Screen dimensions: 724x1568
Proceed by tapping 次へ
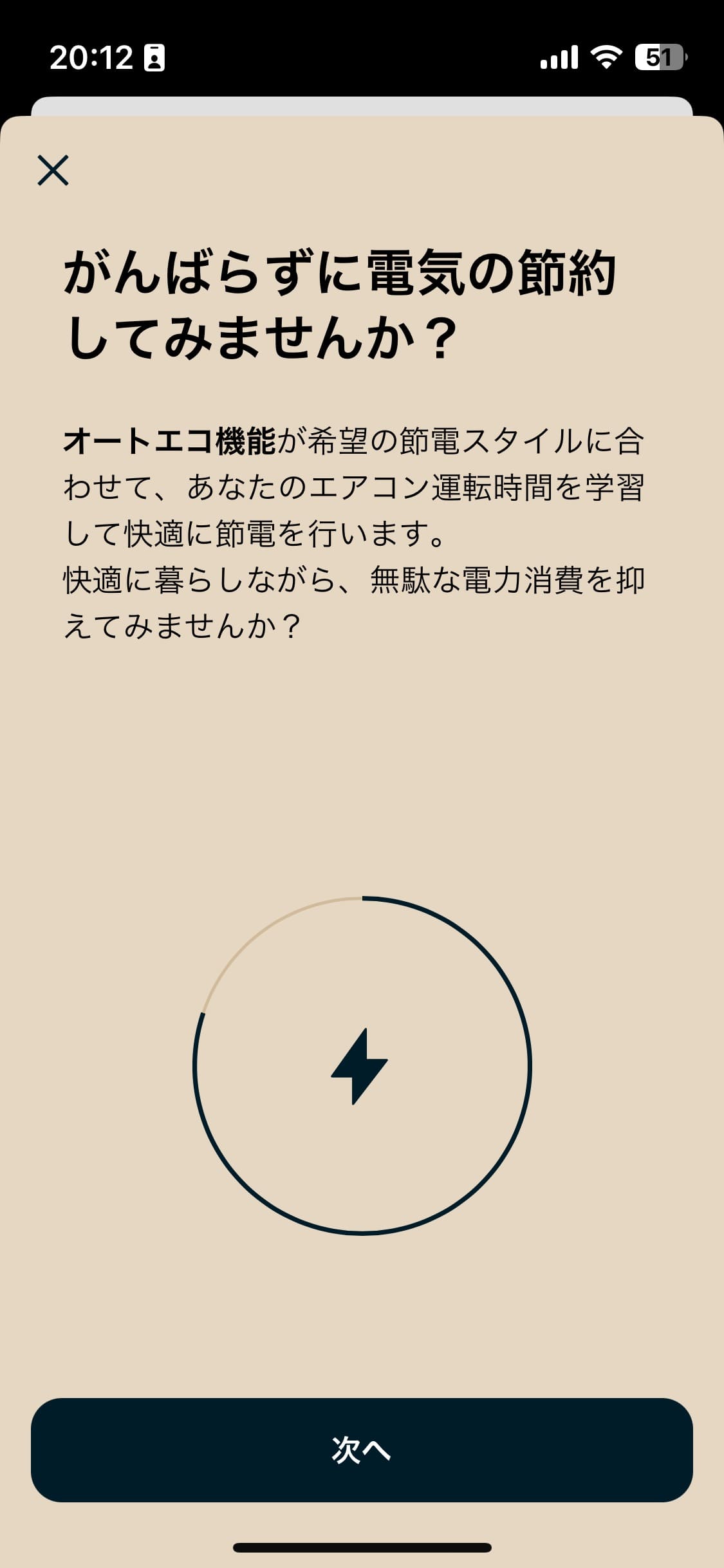362,1452
